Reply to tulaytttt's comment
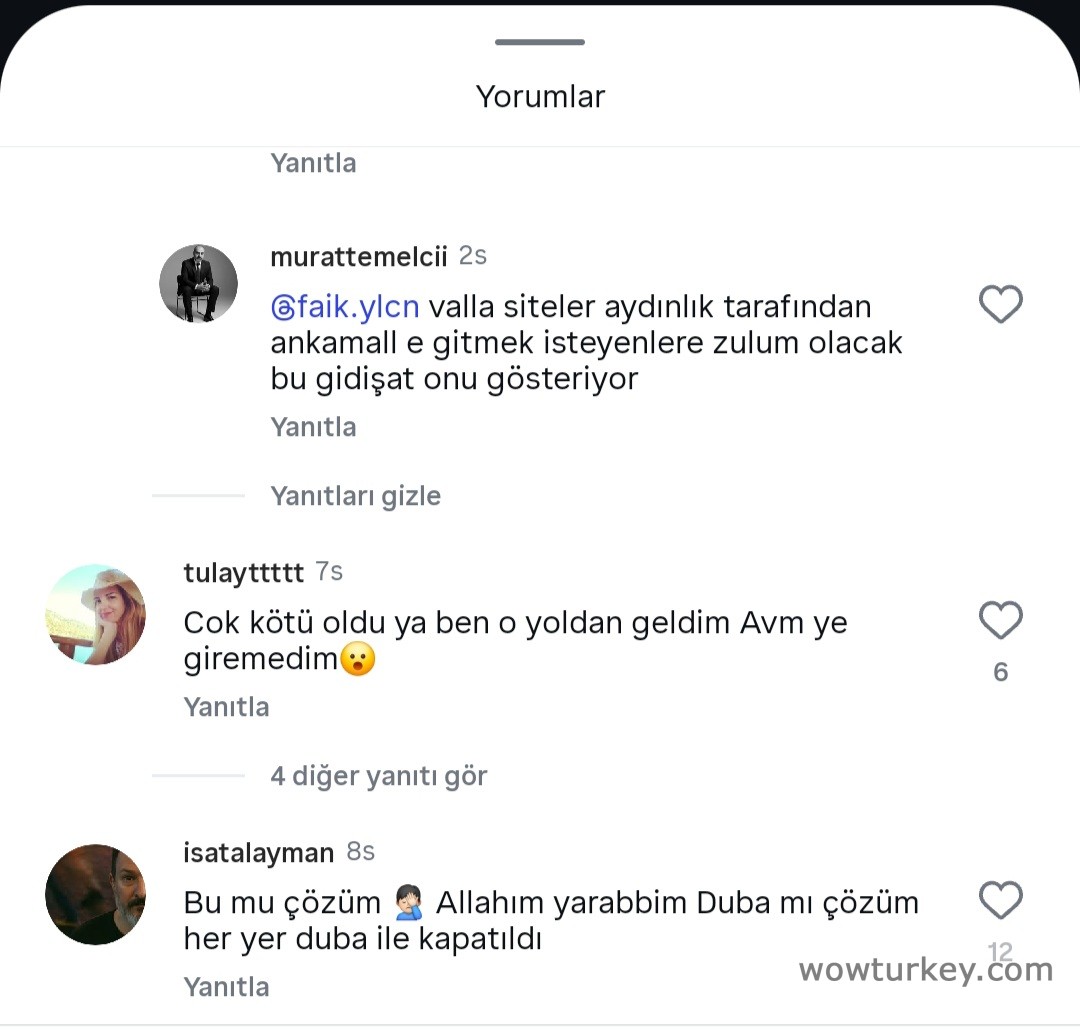 tap(226, 707)
